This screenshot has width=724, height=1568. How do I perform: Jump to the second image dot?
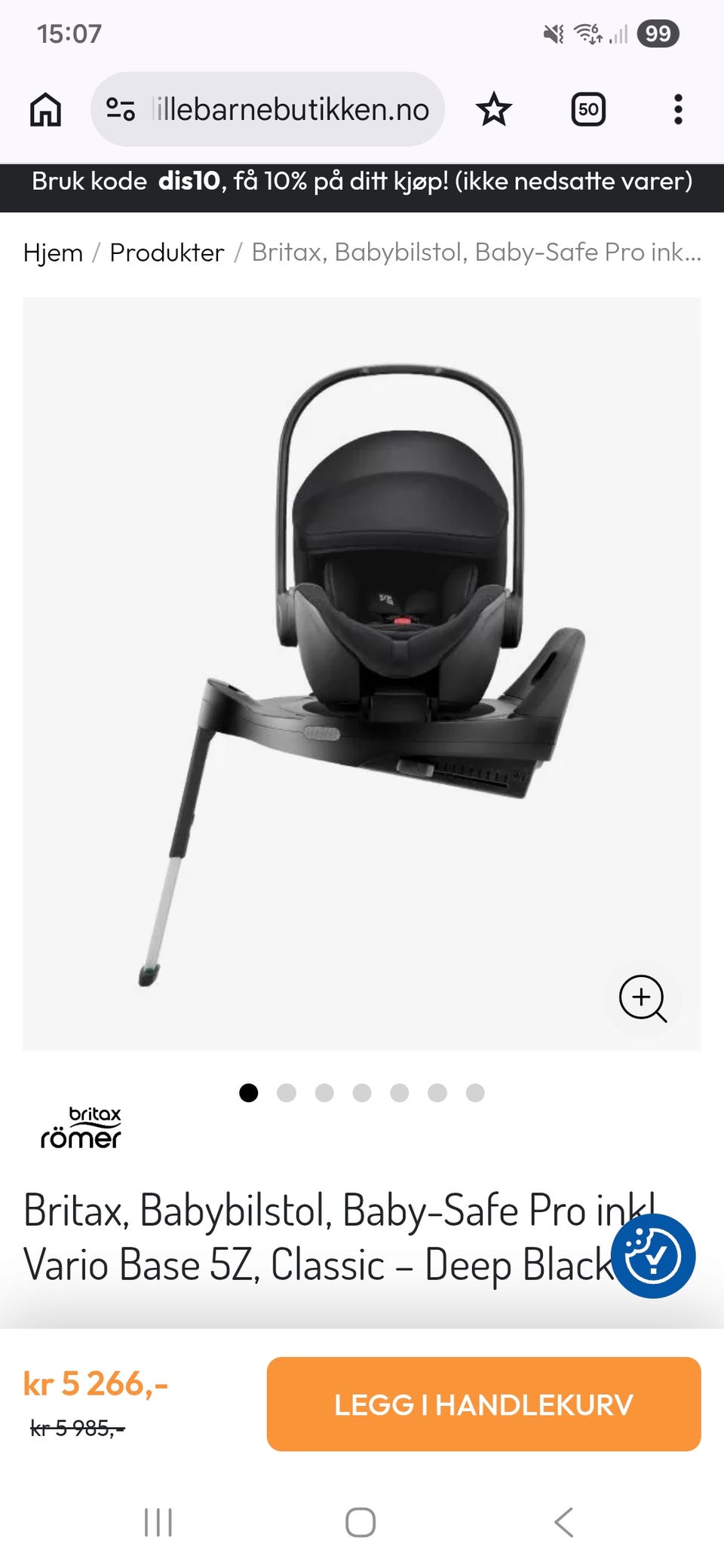[x=287, y=1093]
